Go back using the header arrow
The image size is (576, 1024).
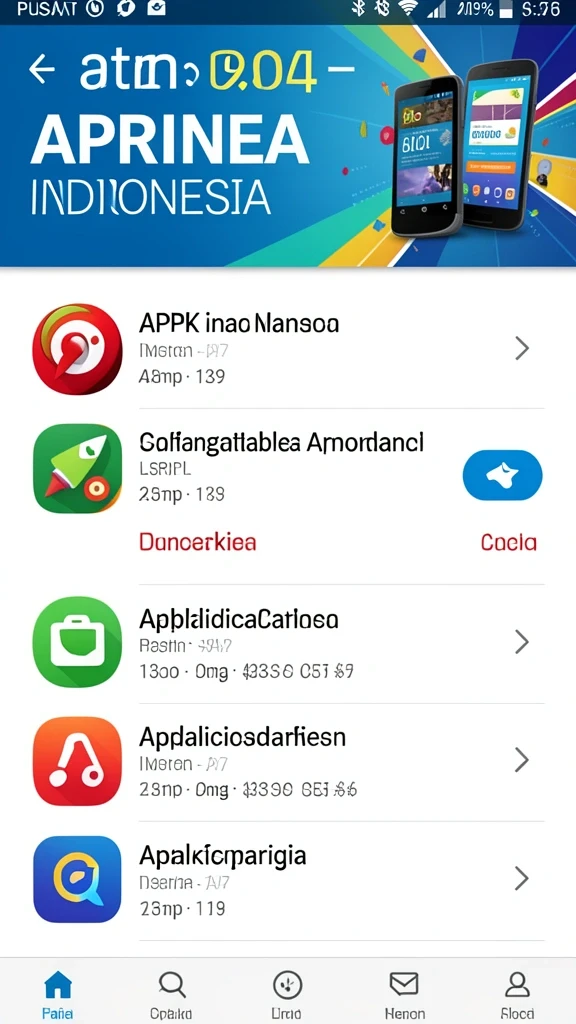[42, 69]
